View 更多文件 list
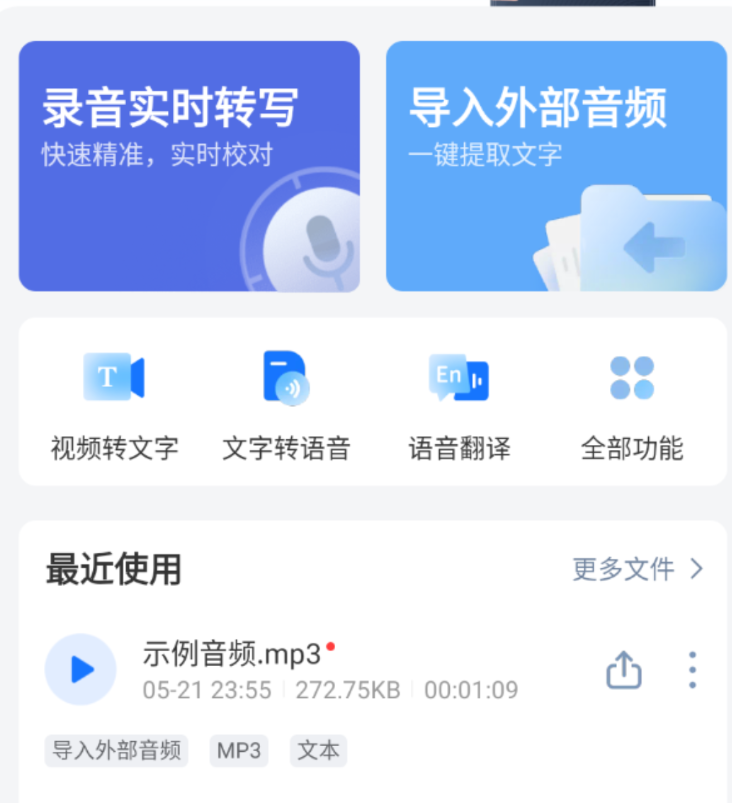 (637, 569)
